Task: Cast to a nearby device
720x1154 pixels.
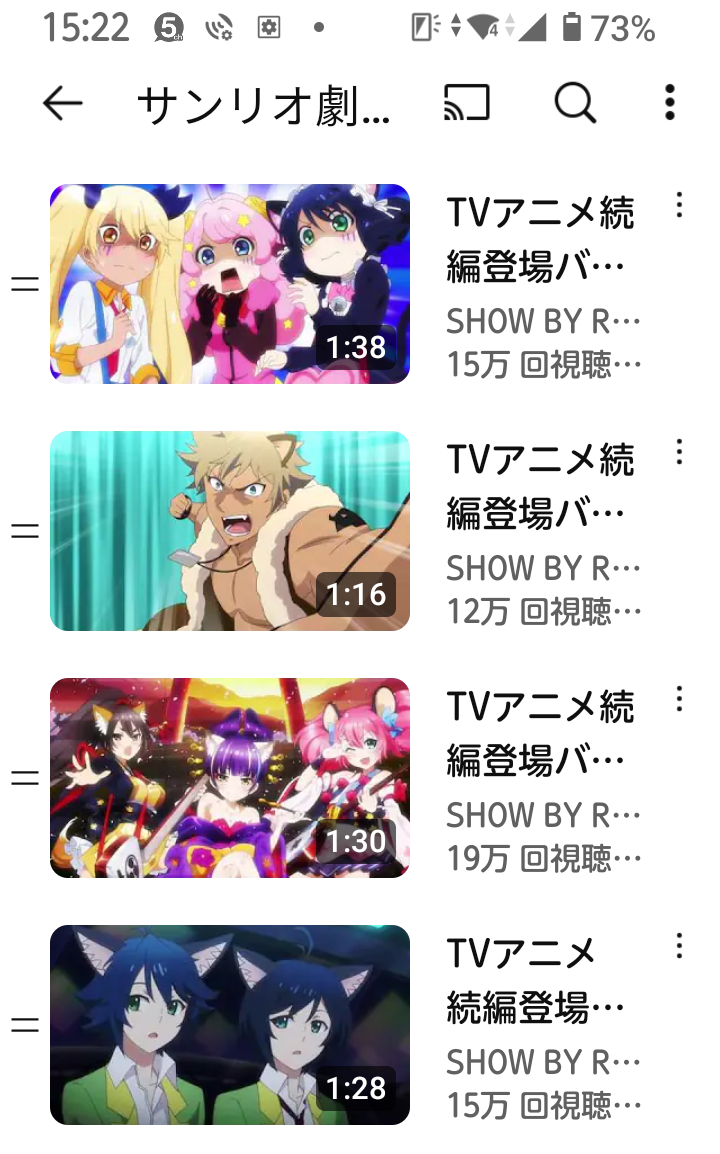Action: click(x=467, y=102)
